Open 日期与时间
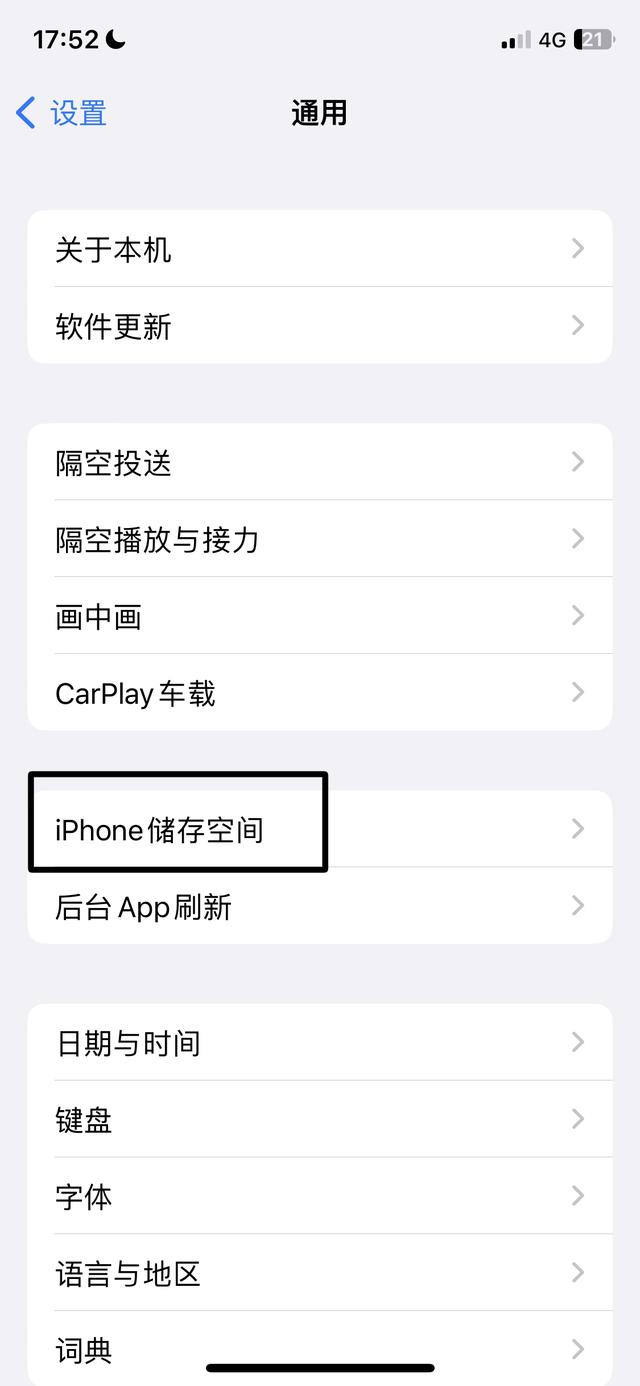Screen dimensions: 640x1386 click(318, 1043)
